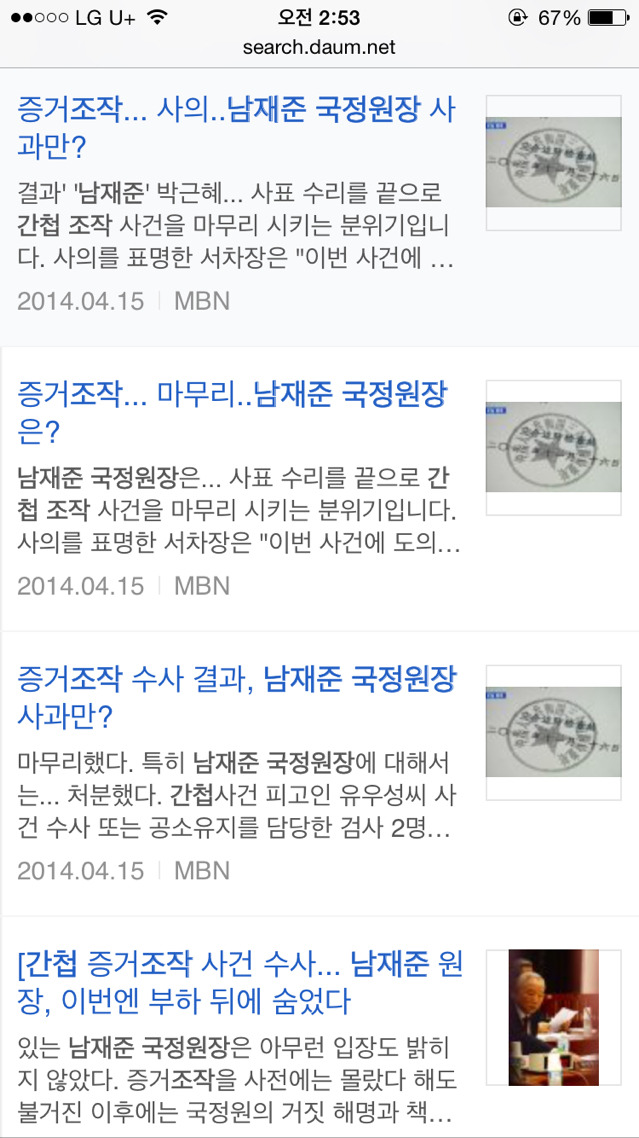Open article '증거조작... 사의..남재준 국정원장 사과만?'

pos(236,128)
